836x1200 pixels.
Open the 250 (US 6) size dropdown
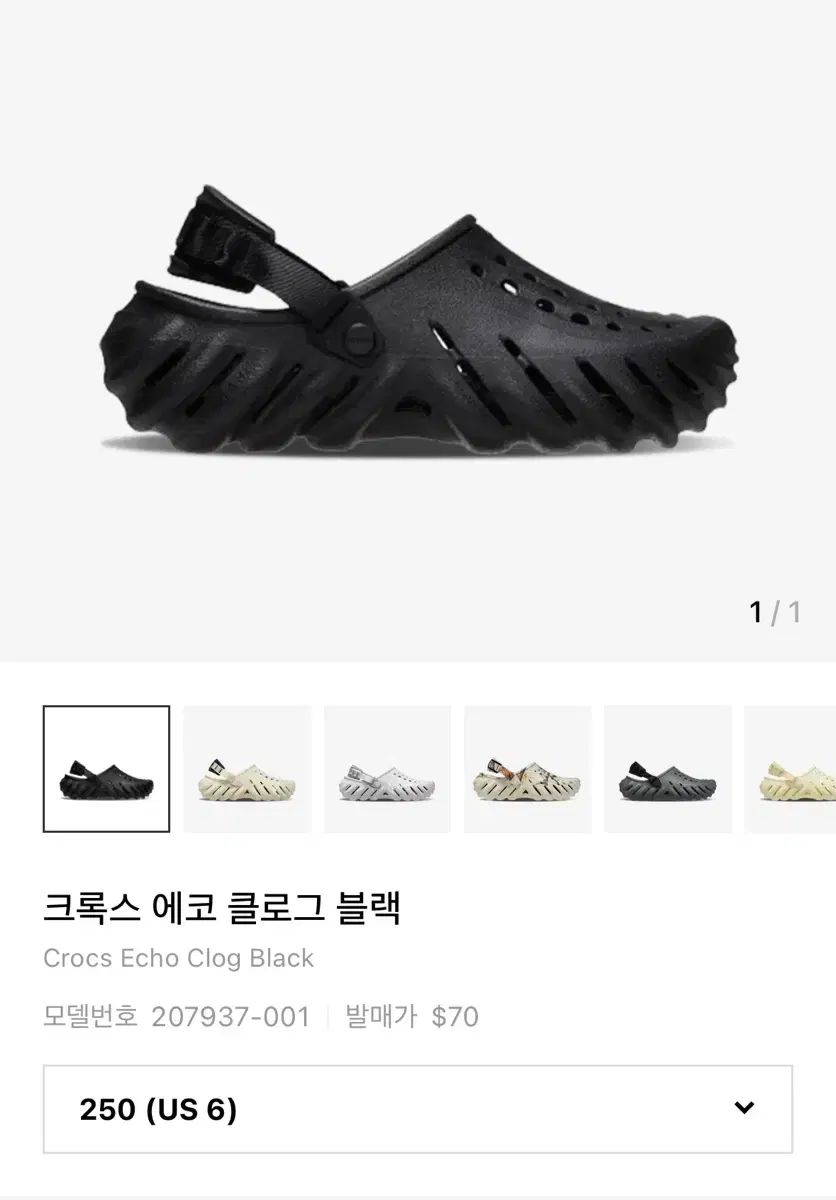click(x=417, y=1109)
